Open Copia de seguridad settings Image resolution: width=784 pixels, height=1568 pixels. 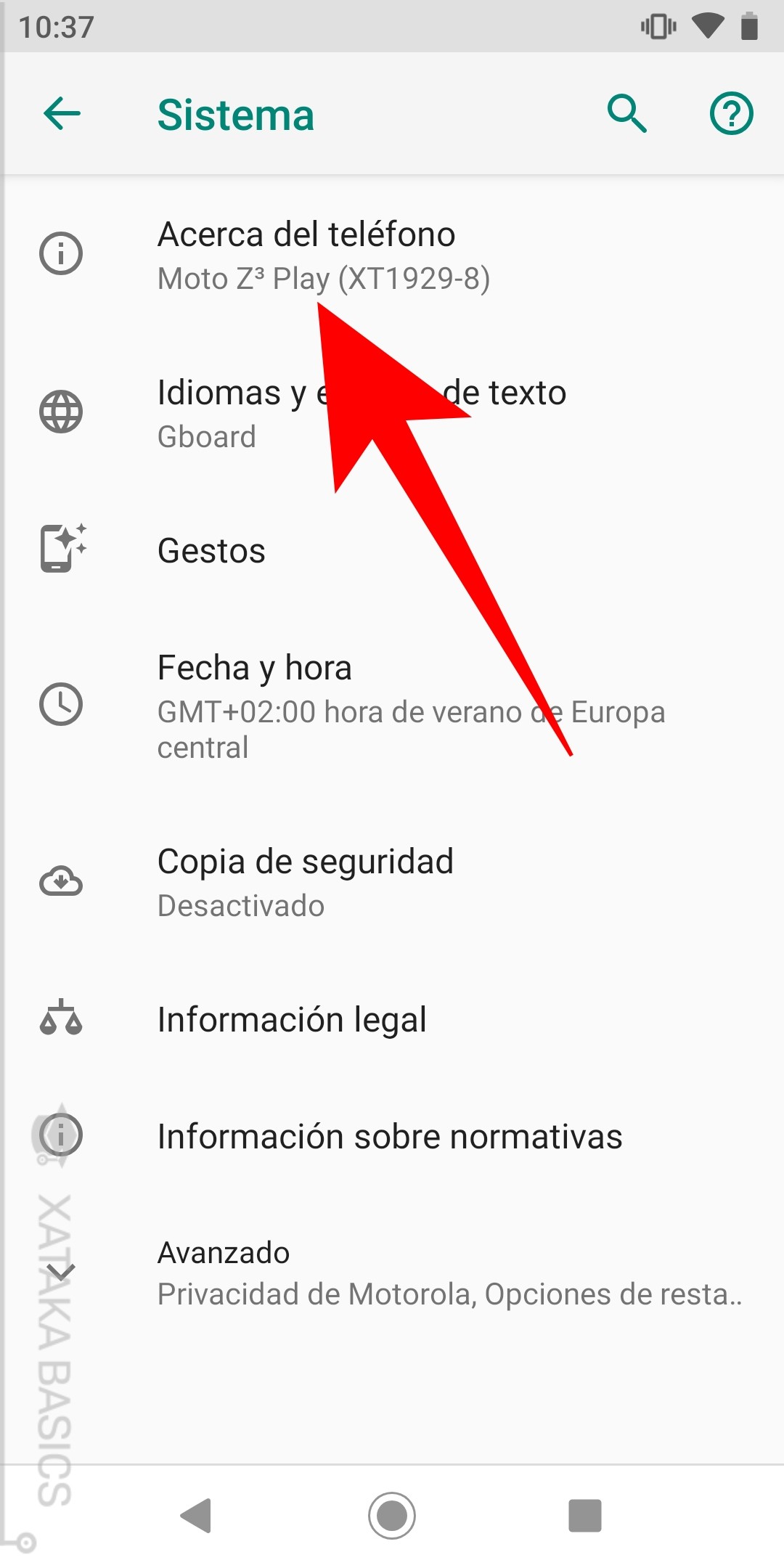click(x=305, y=881)
